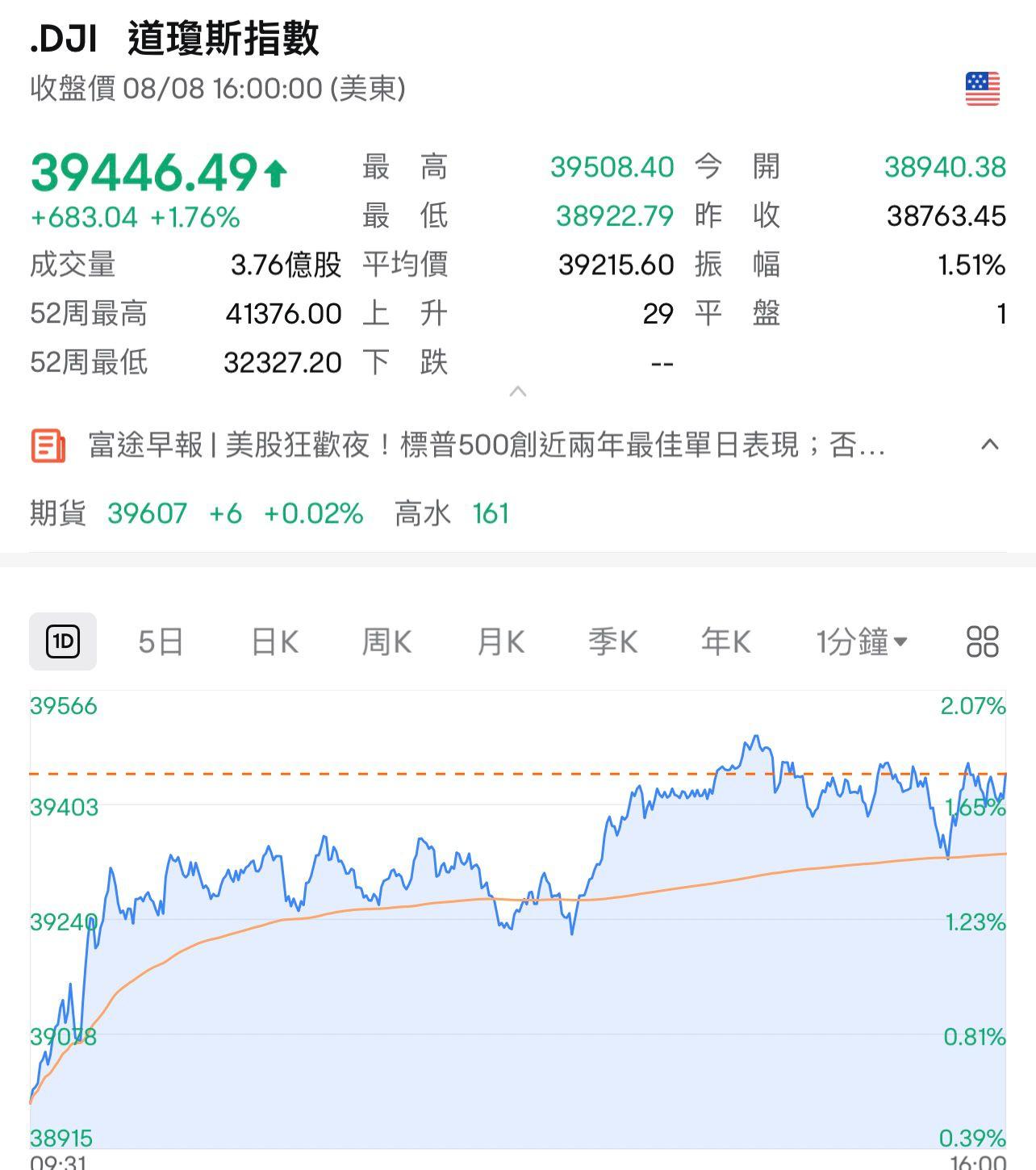Collapse the news headline with the chevron
Image resolution: width=1036 pixels, height=1170 pixels.
(991, 444)
